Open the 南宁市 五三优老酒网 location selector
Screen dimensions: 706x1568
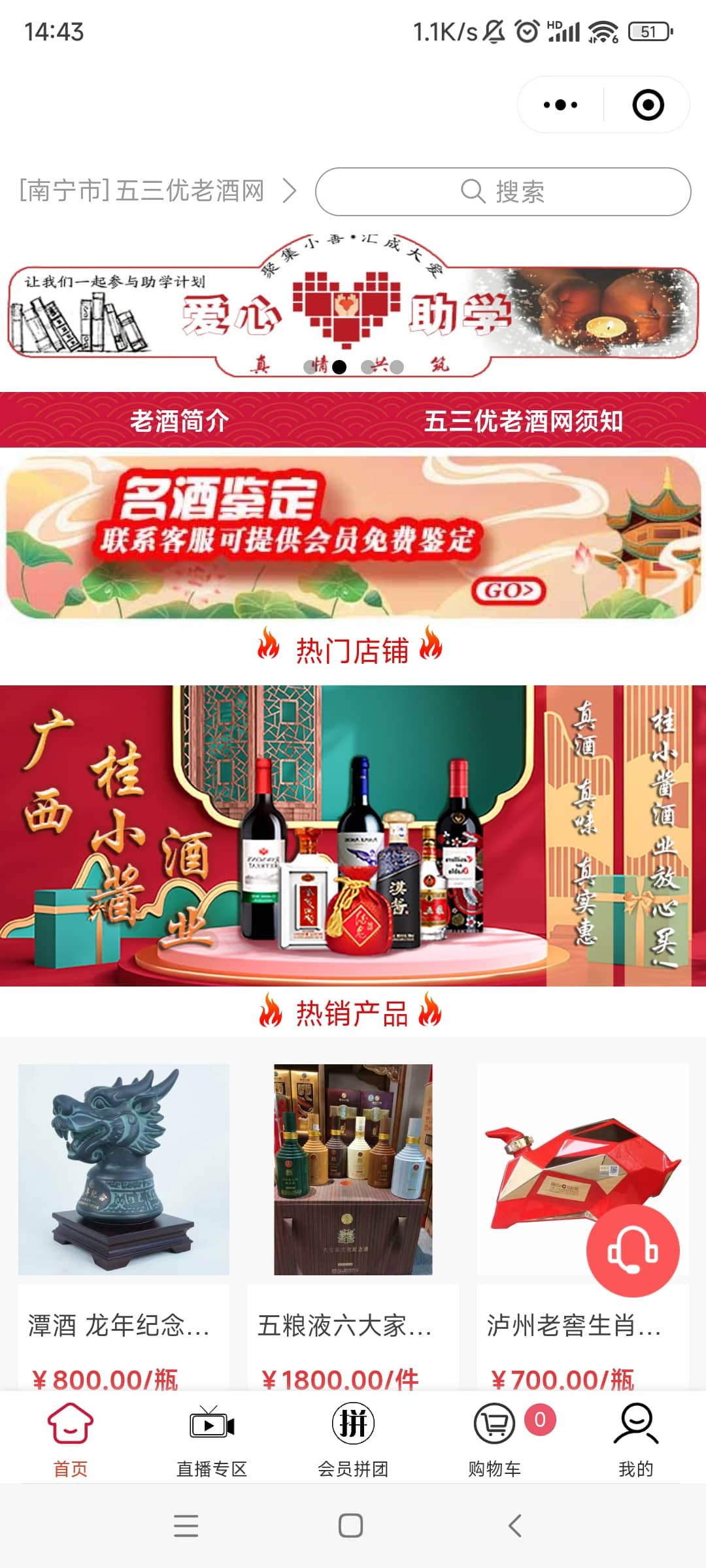point(157,191)
